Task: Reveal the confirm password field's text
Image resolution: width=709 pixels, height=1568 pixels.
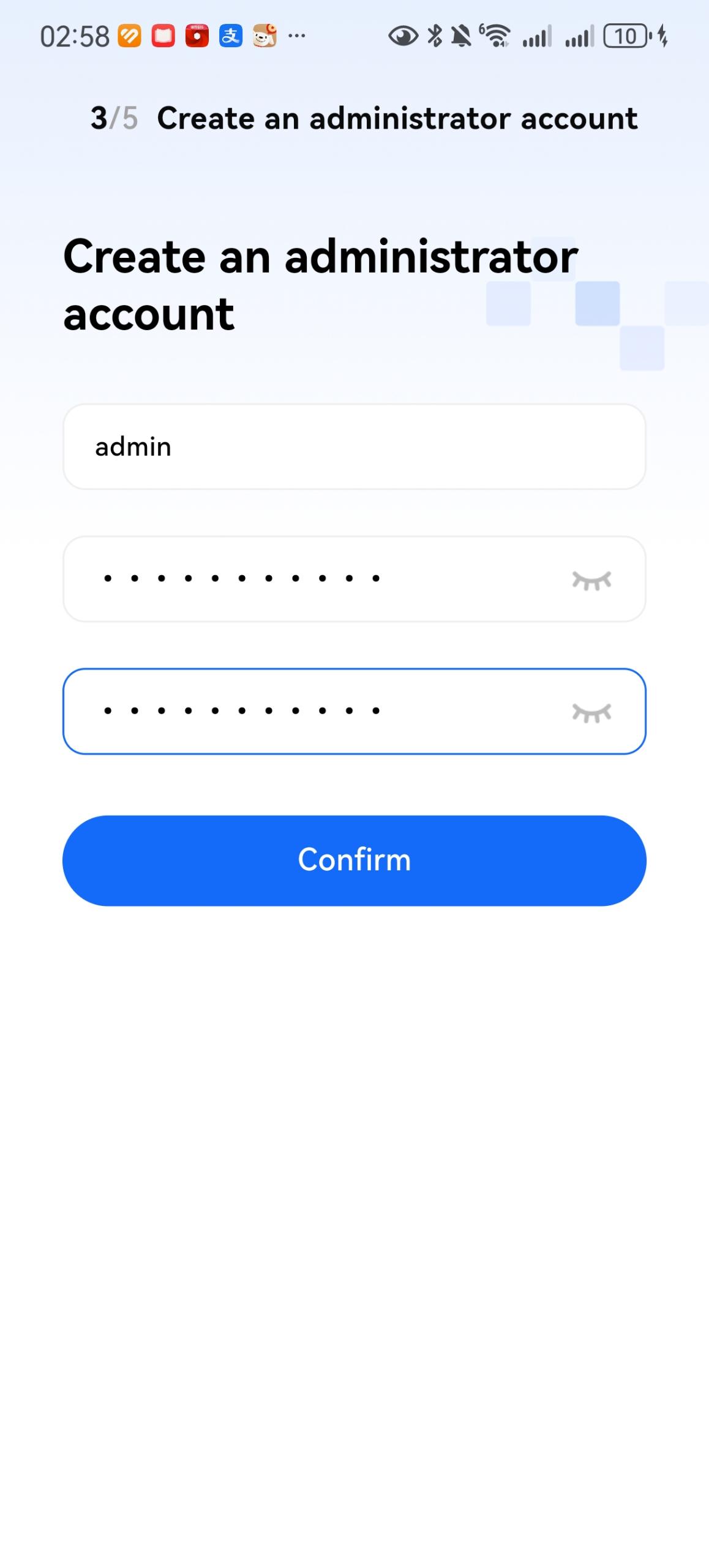Action: (591, 712)
